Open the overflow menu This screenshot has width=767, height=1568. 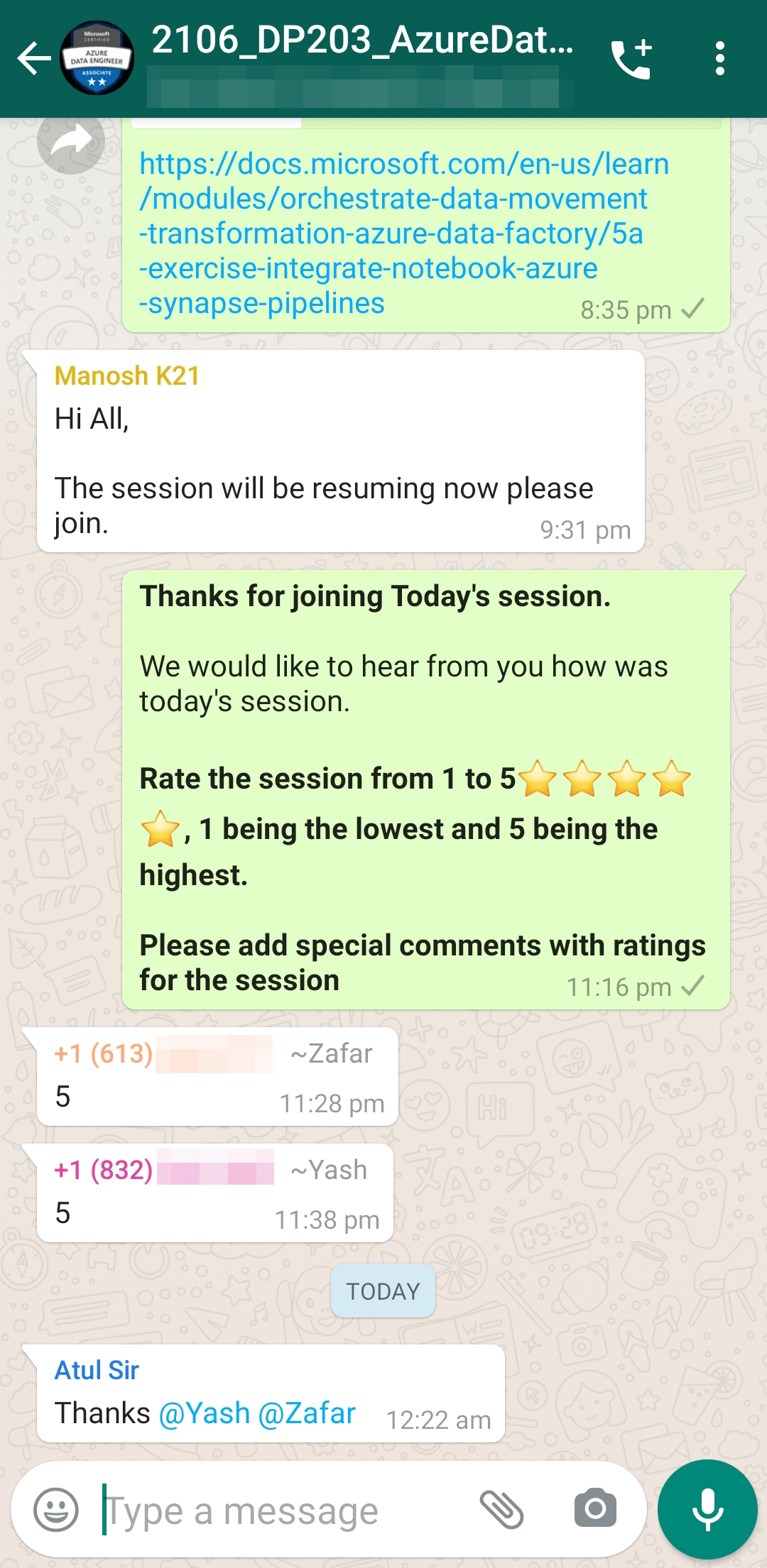(x=720, y=58)
